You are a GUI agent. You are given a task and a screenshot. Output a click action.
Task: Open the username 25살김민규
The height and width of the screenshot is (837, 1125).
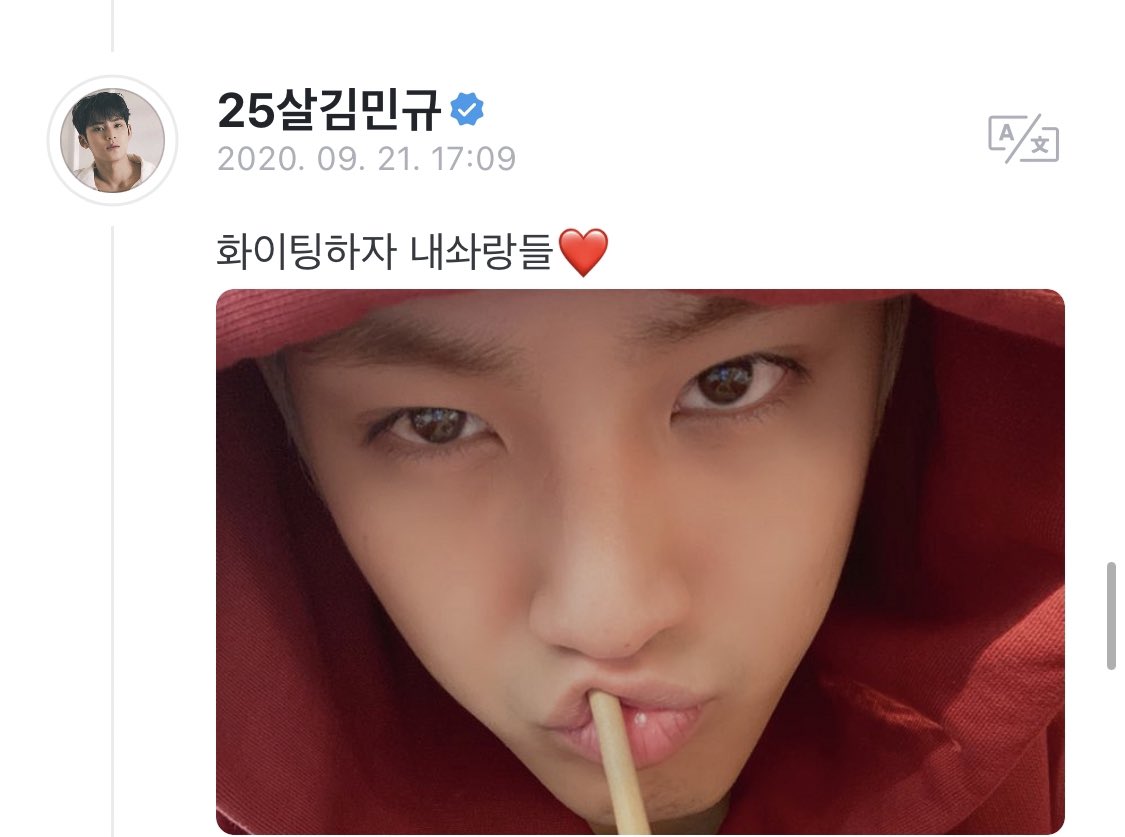tap(329, 112)
